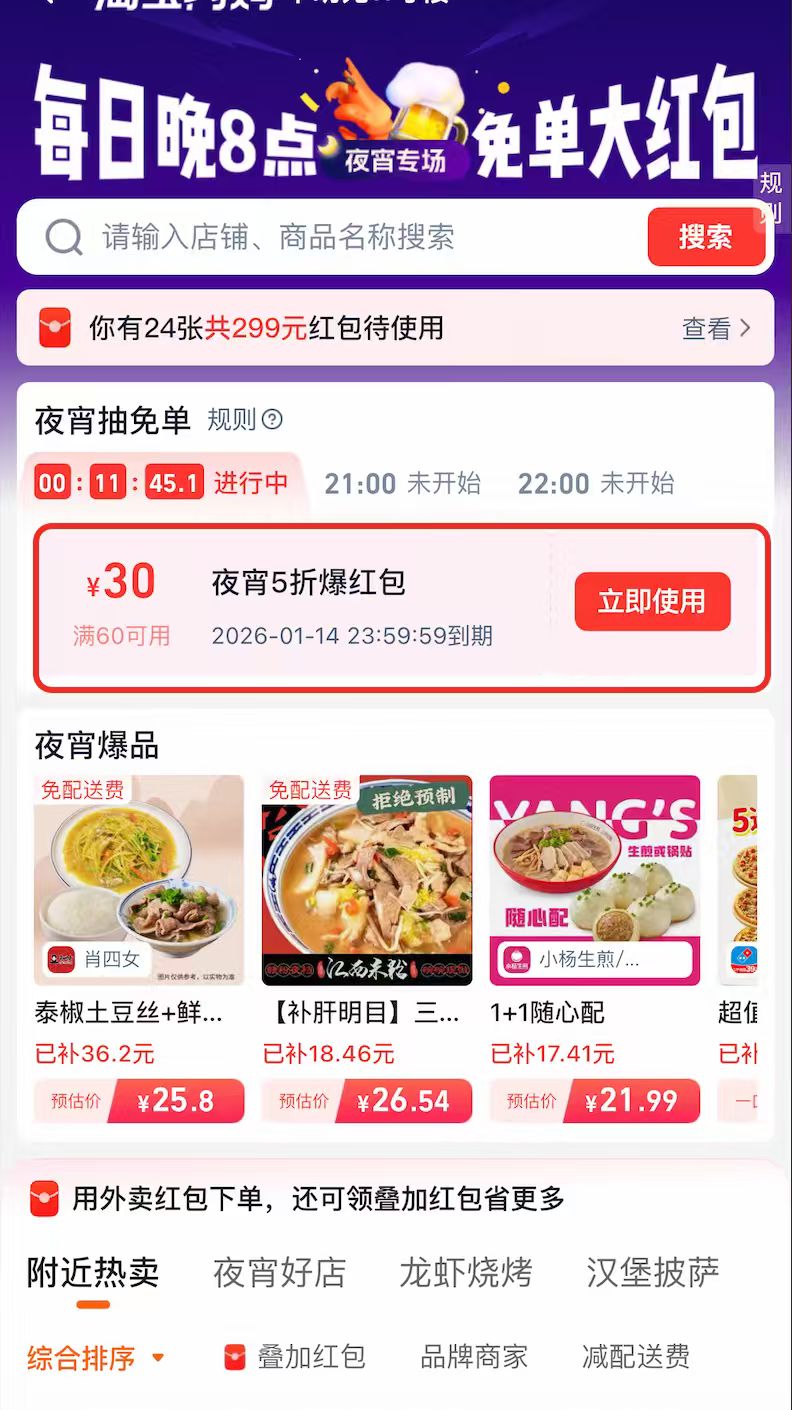792x1410 pixels.
Task: Switch to the 汉堡披萨 tab
Action: 652,1273
